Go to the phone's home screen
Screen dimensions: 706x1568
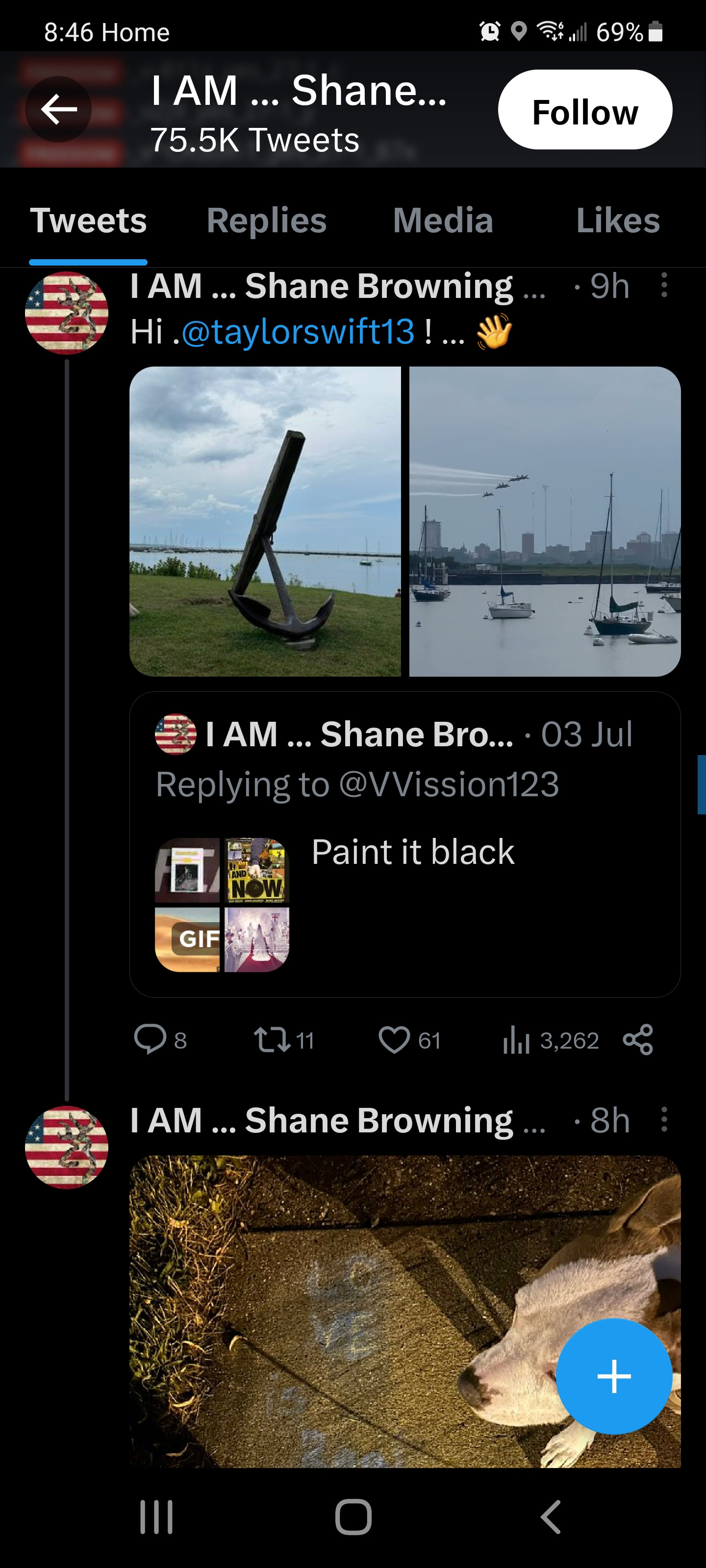pos(353,1516)
